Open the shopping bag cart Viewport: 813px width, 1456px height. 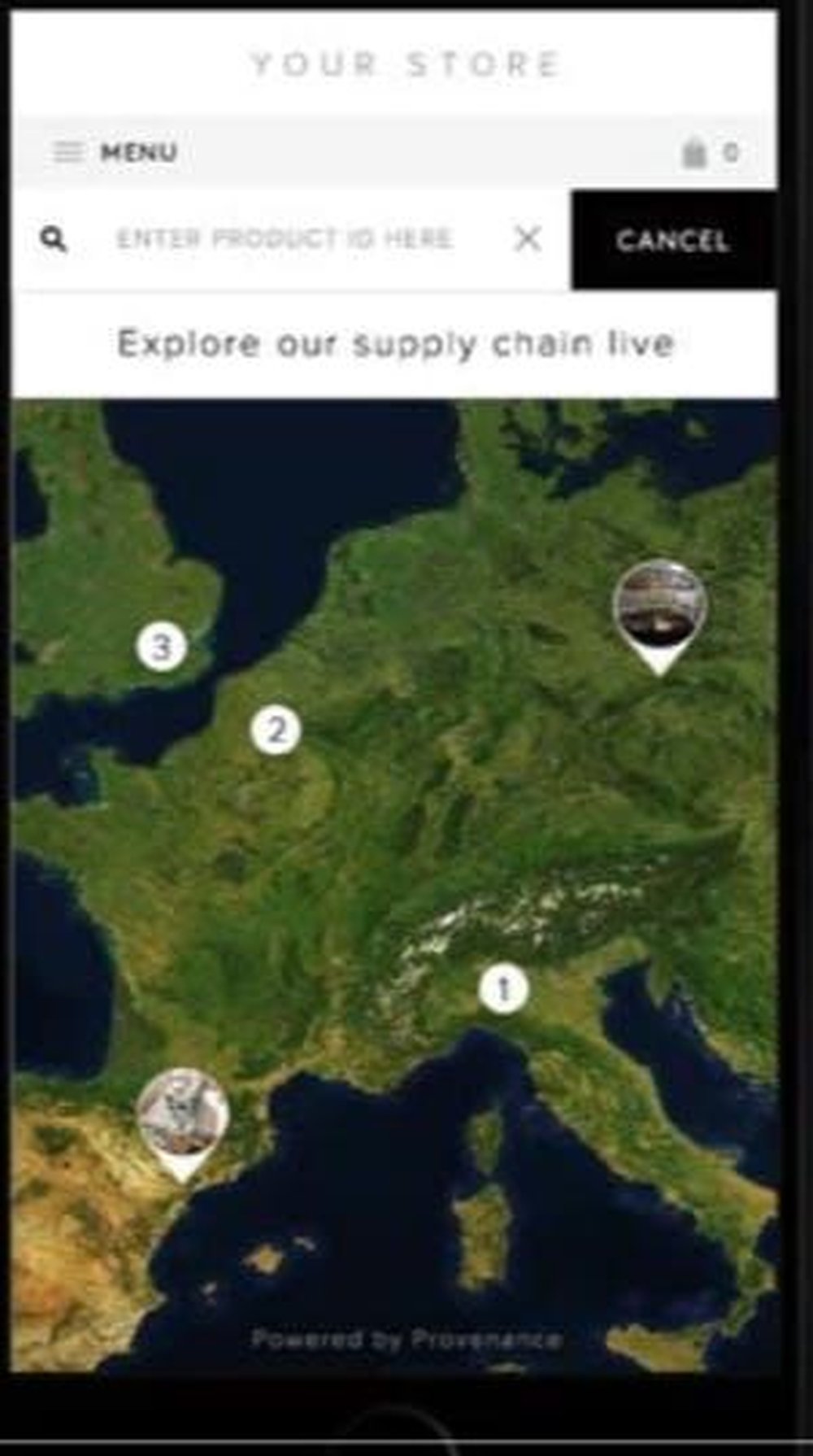pos(696,152)
